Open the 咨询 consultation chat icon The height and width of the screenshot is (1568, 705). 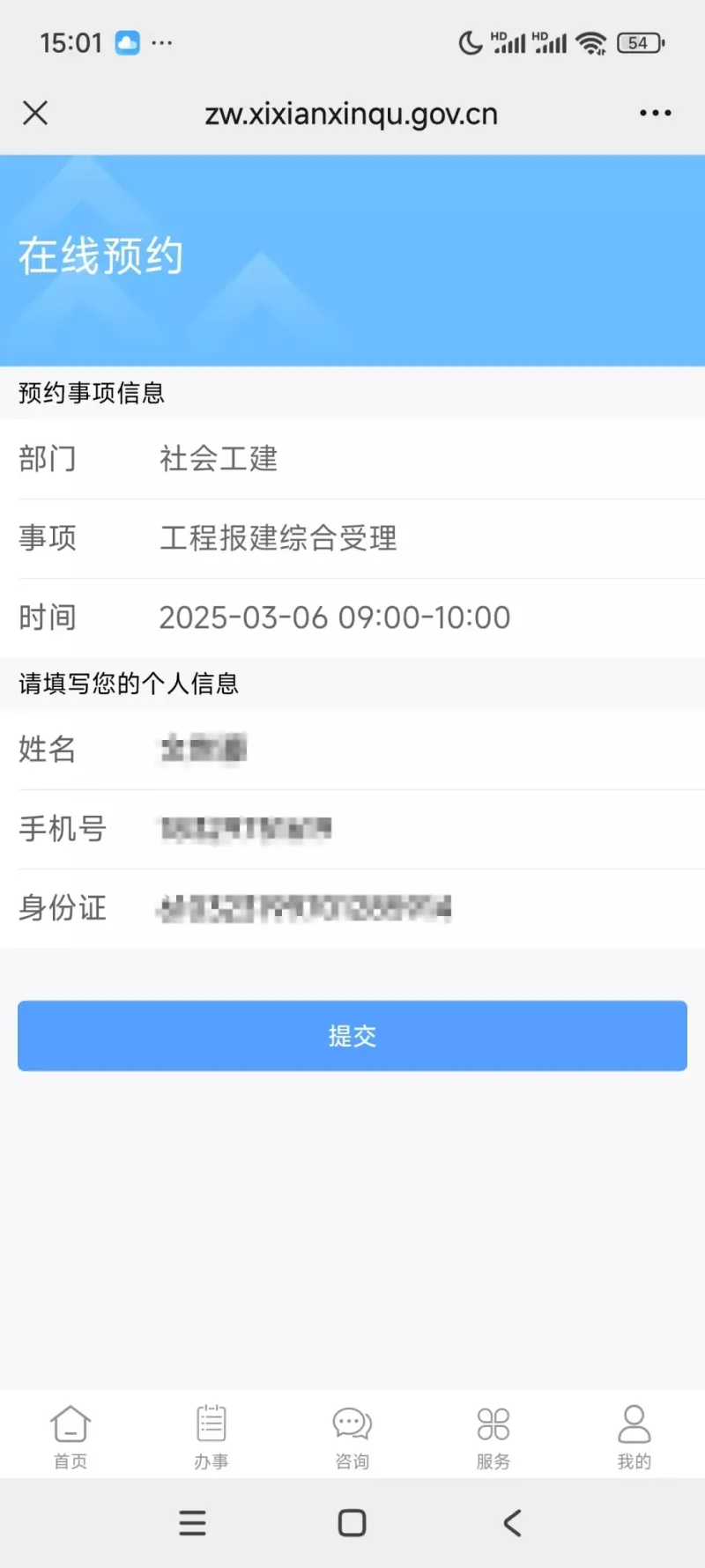click(352, 1434)
